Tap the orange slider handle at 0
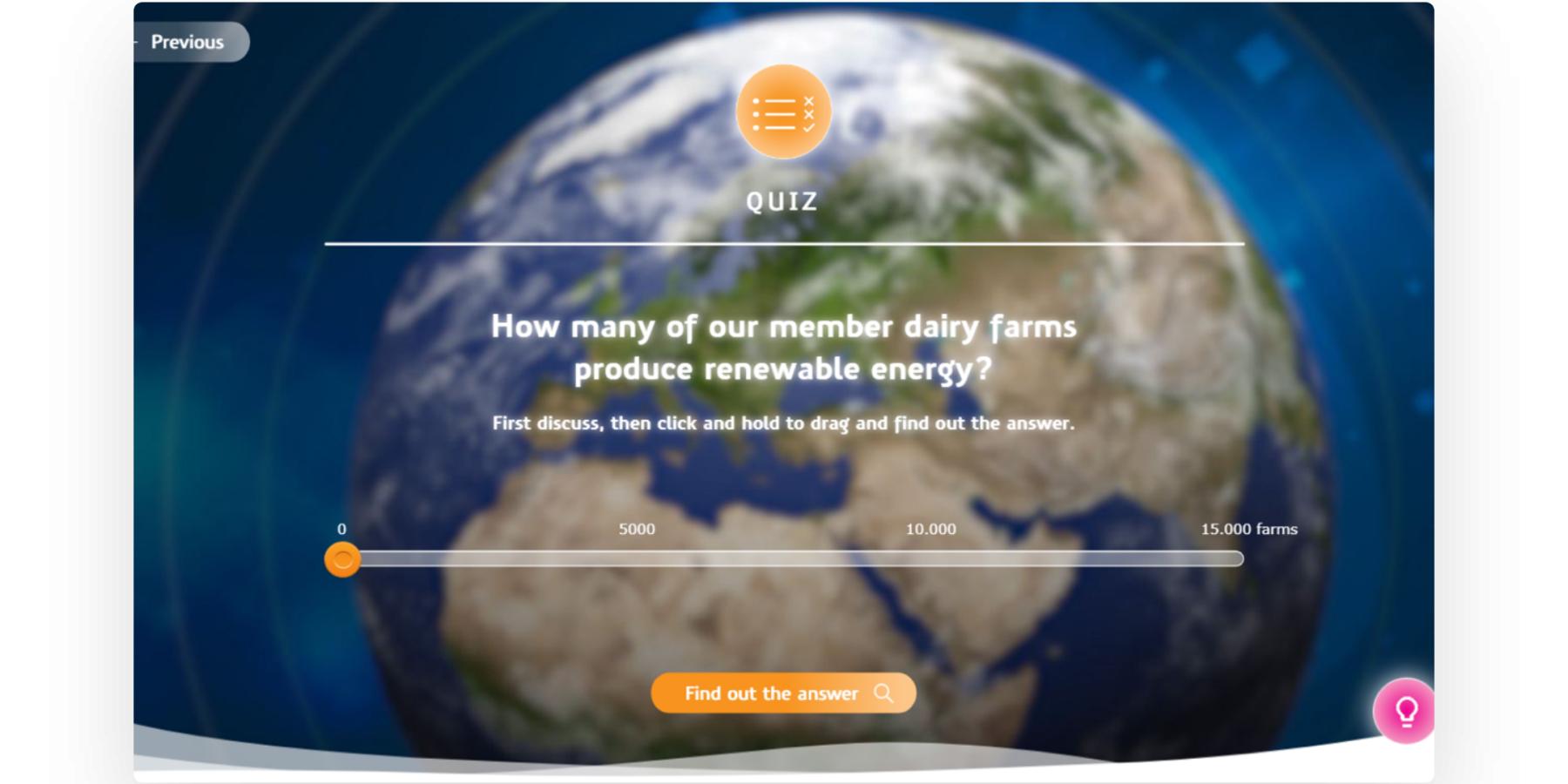1568x784 pixels. [342, 559]
